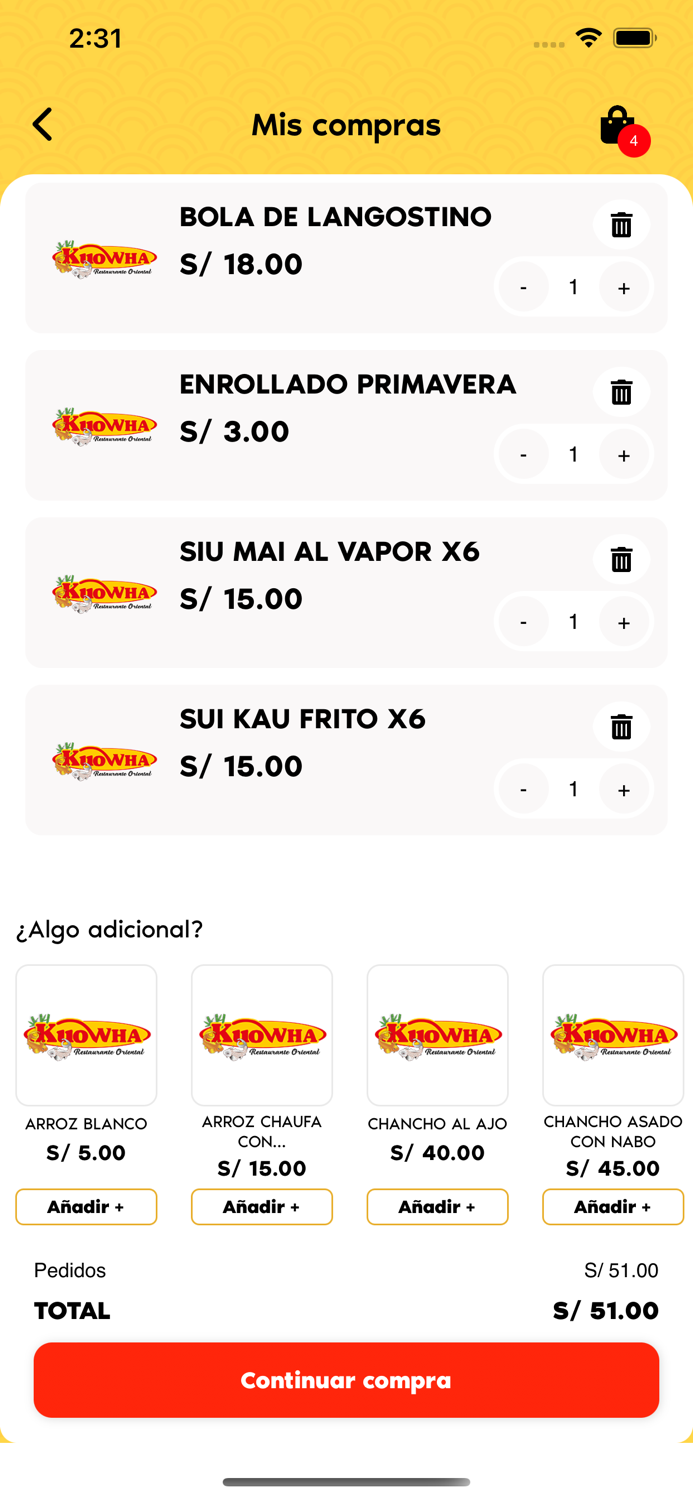Delete Siu Mai al Vapor X6

pyautogui.click(x=621, y=559)
